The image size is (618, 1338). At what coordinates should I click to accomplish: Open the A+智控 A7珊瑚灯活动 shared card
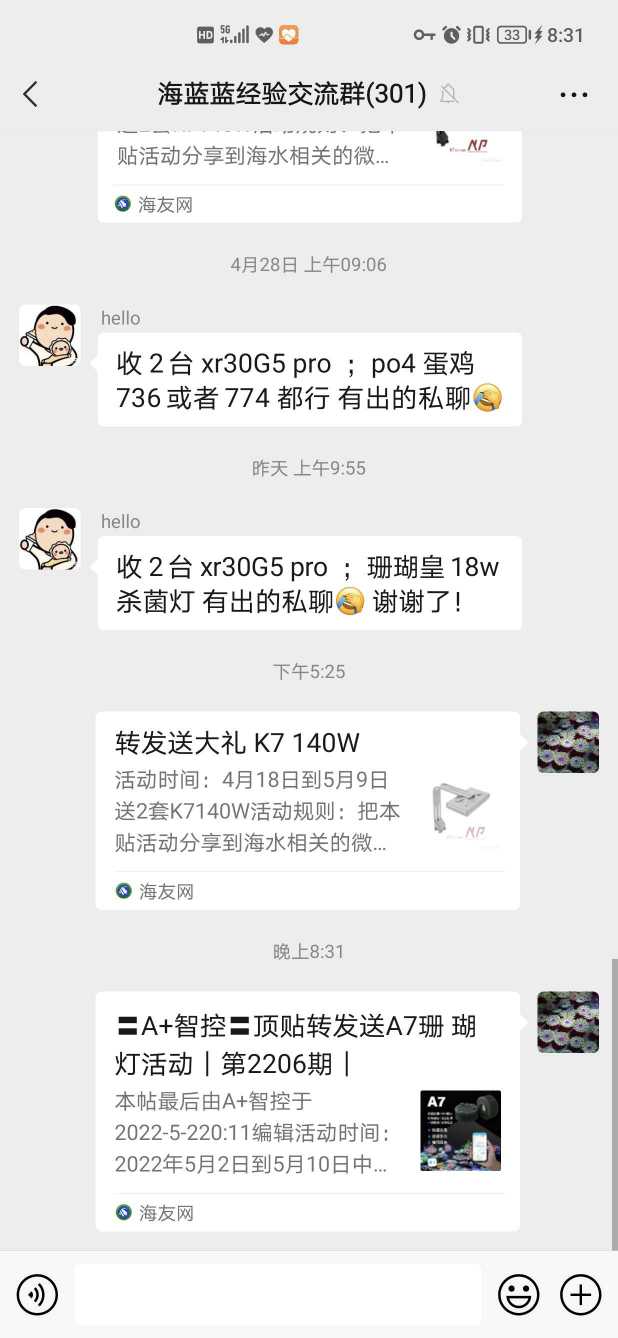[x=307, y=1109]
